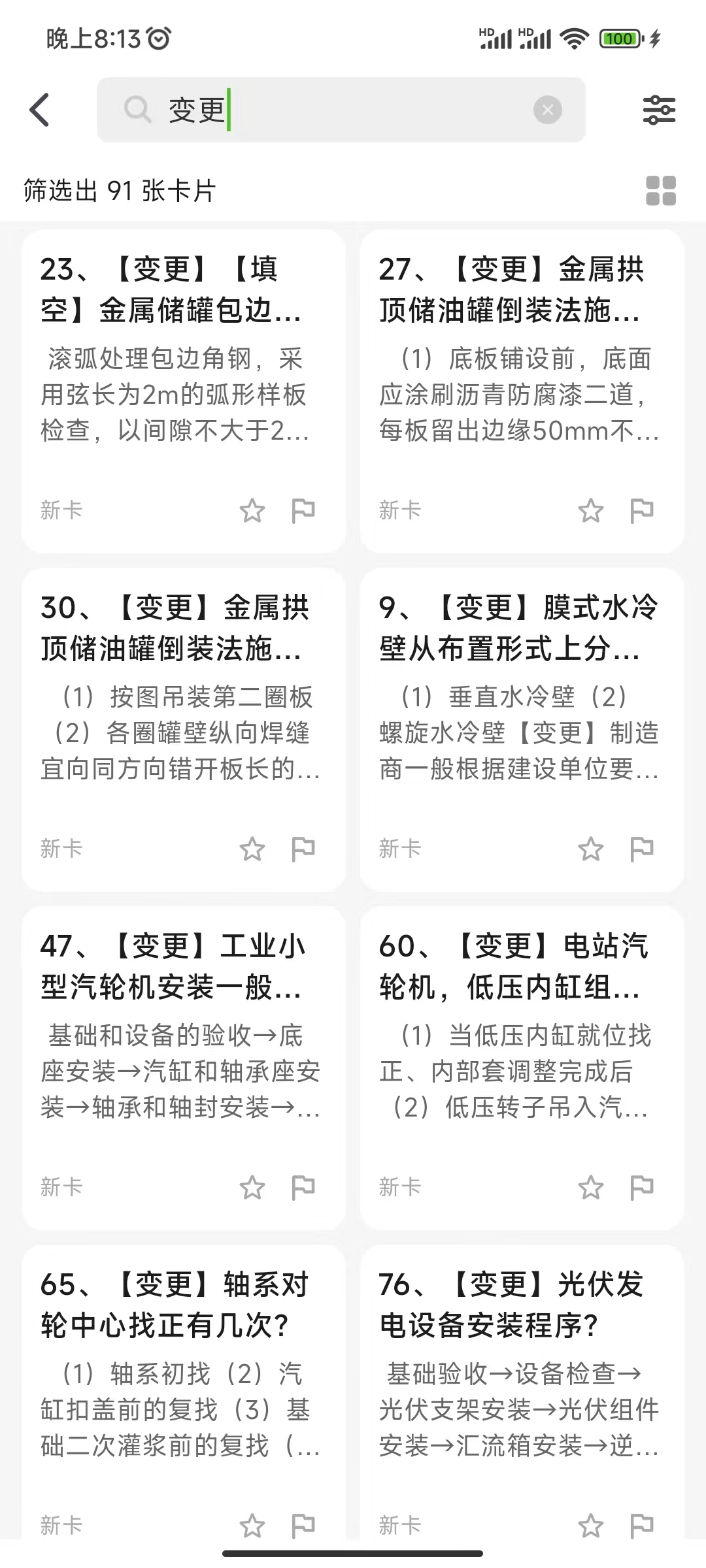
Task: Open card 30 金属拱顶储油罐倒装法
Action: pyautogui.click(x=184, y=729)
